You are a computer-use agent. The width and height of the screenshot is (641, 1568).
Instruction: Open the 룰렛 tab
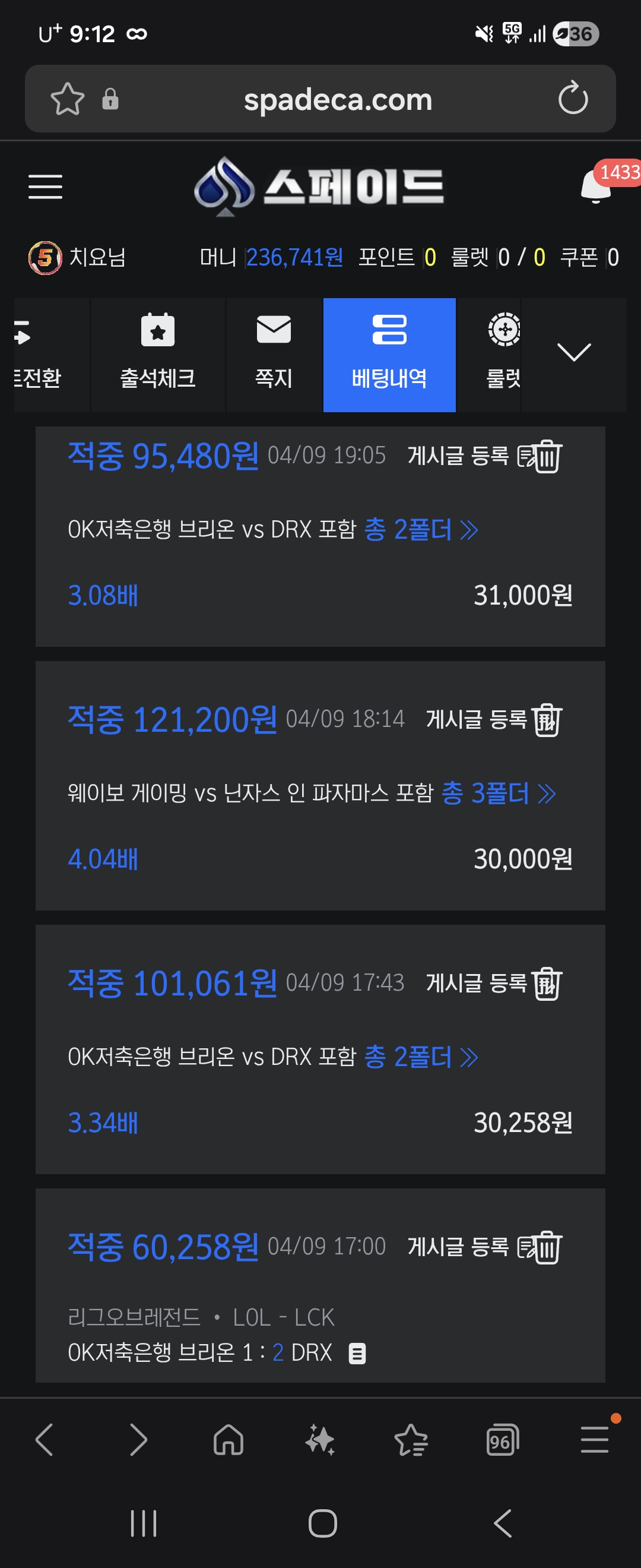pos(503,354)
